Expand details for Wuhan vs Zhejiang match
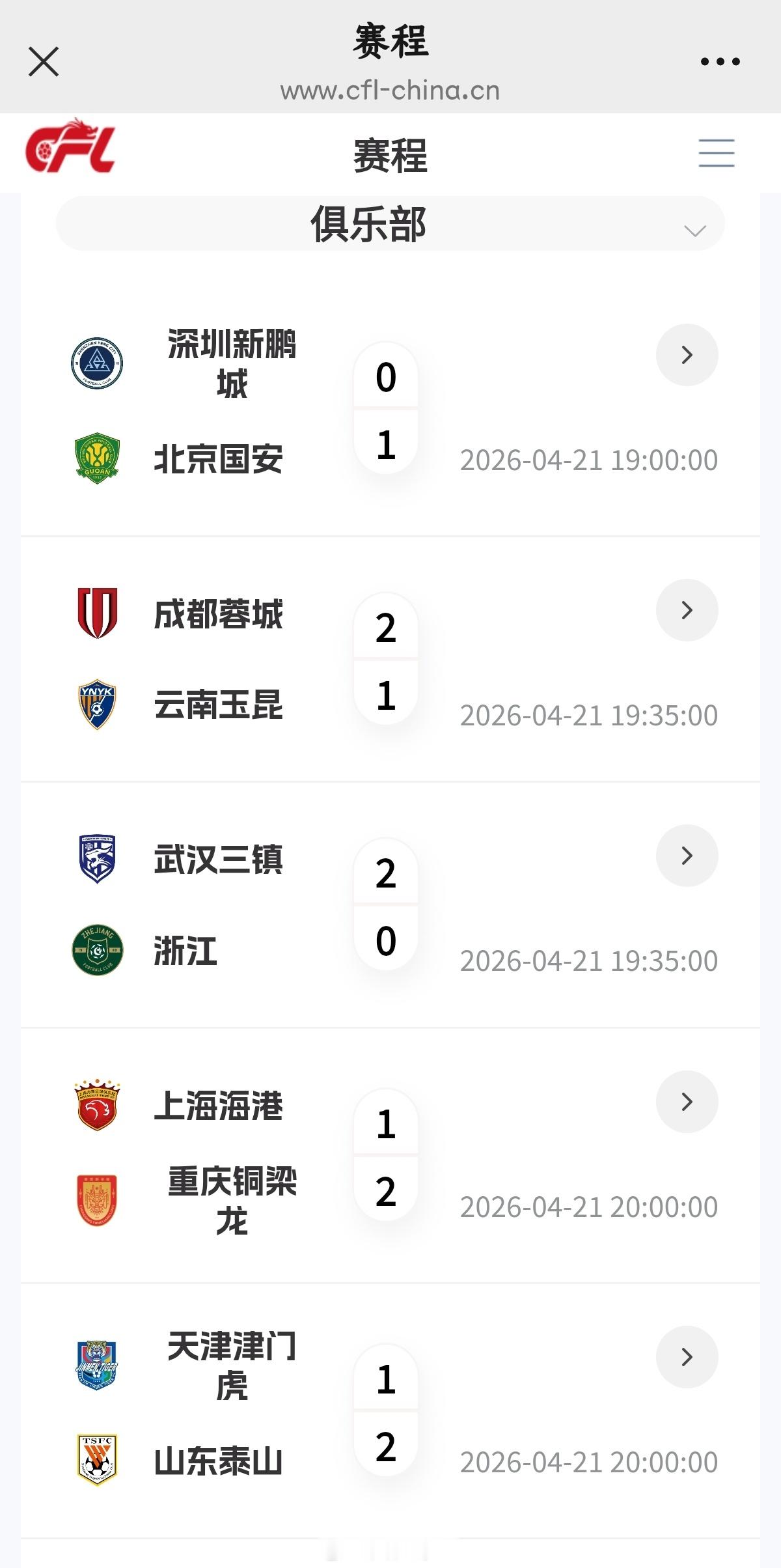 pyautogui.click(x=687, y=856)
